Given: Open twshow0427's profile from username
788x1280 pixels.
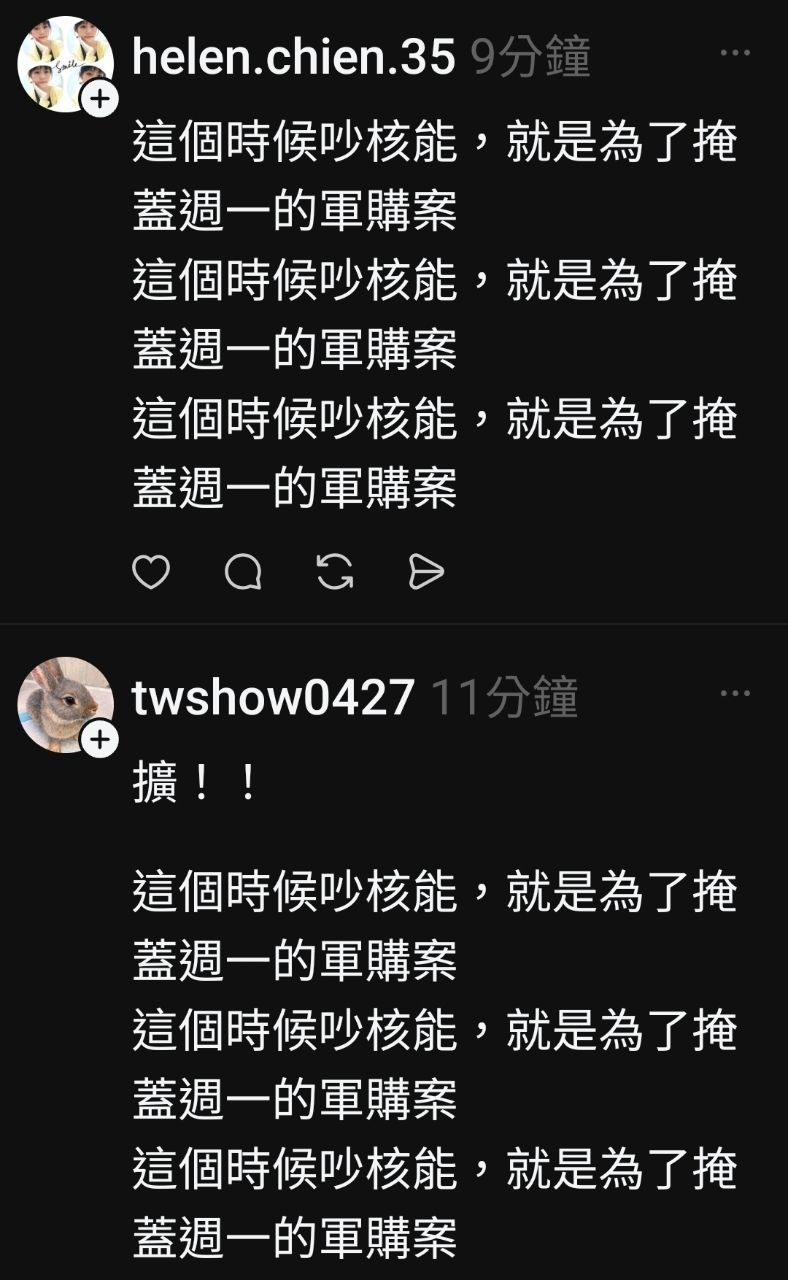Looking at the screenshot, I should [x=273, y=697].
